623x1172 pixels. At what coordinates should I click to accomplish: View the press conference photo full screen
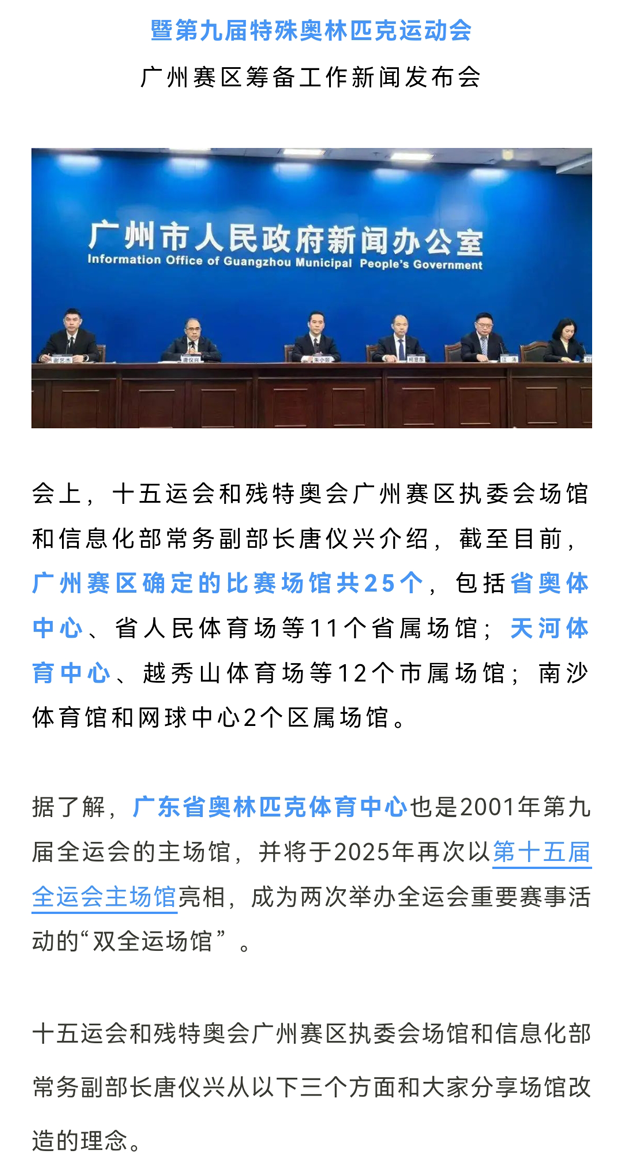[311, 288]
